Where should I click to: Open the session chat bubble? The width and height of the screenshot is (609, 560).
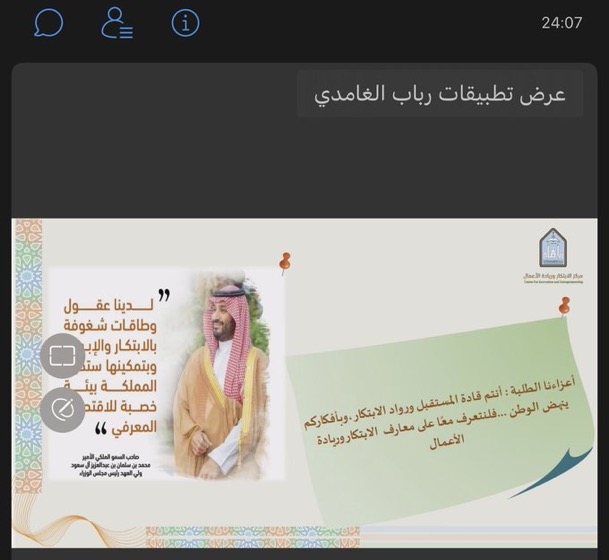(48, 23)
